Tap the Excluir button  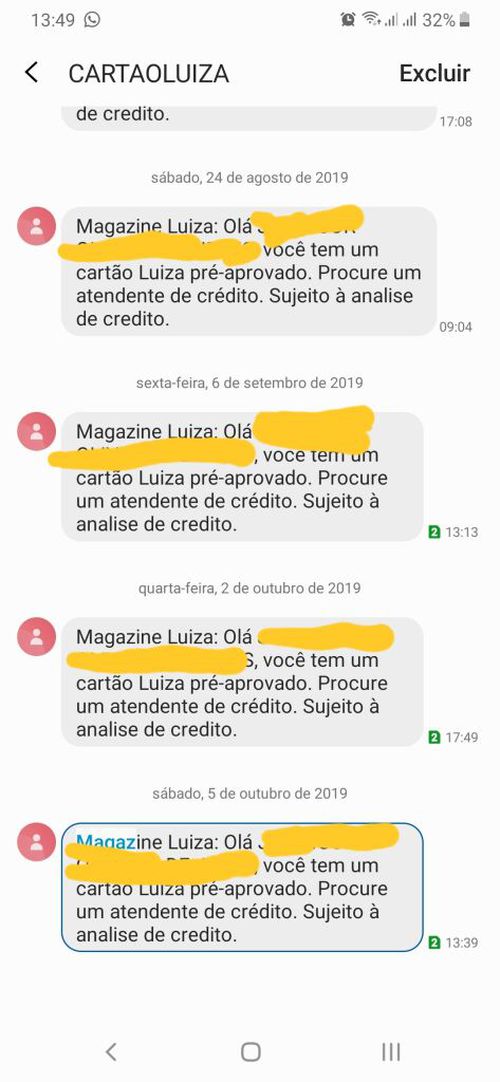(x=434, y=73)
